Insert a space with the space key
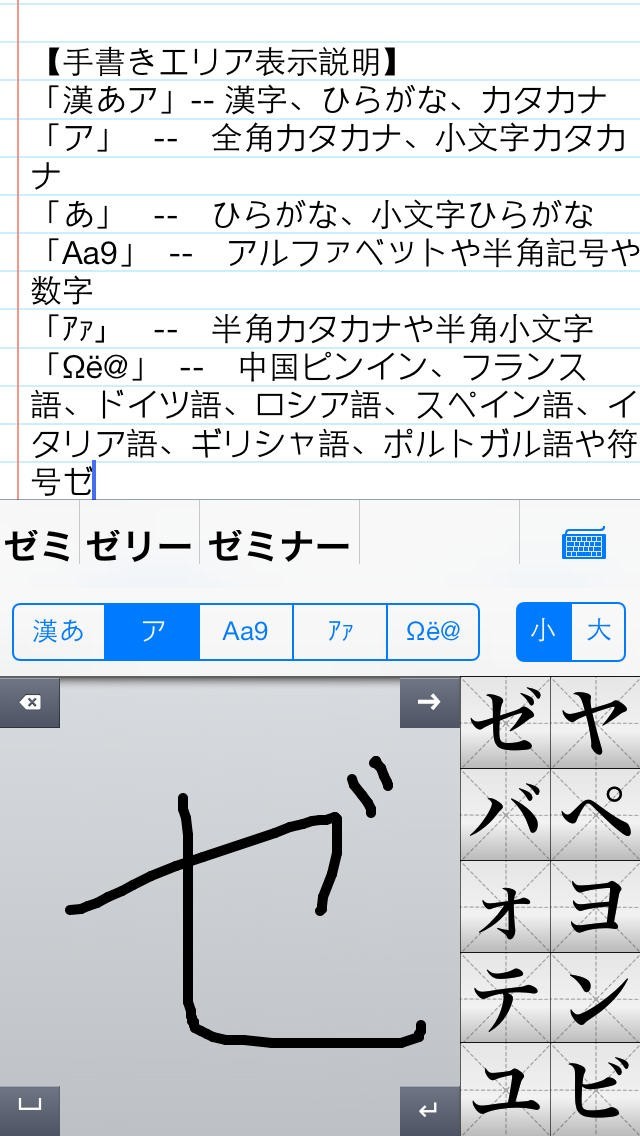 [x=30, y=1108]
